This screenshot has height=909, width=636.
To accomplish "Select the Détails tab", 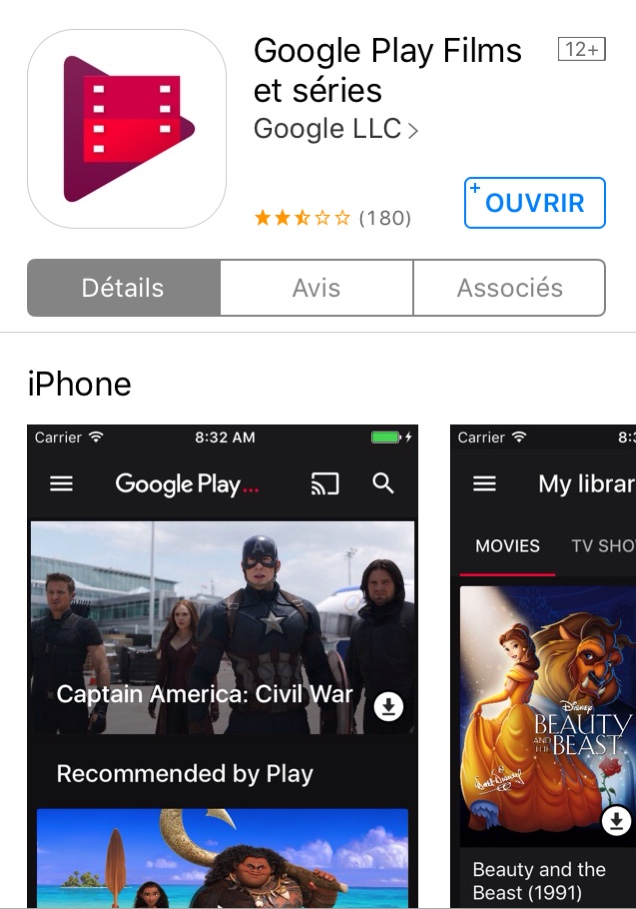I will point(123,288).
